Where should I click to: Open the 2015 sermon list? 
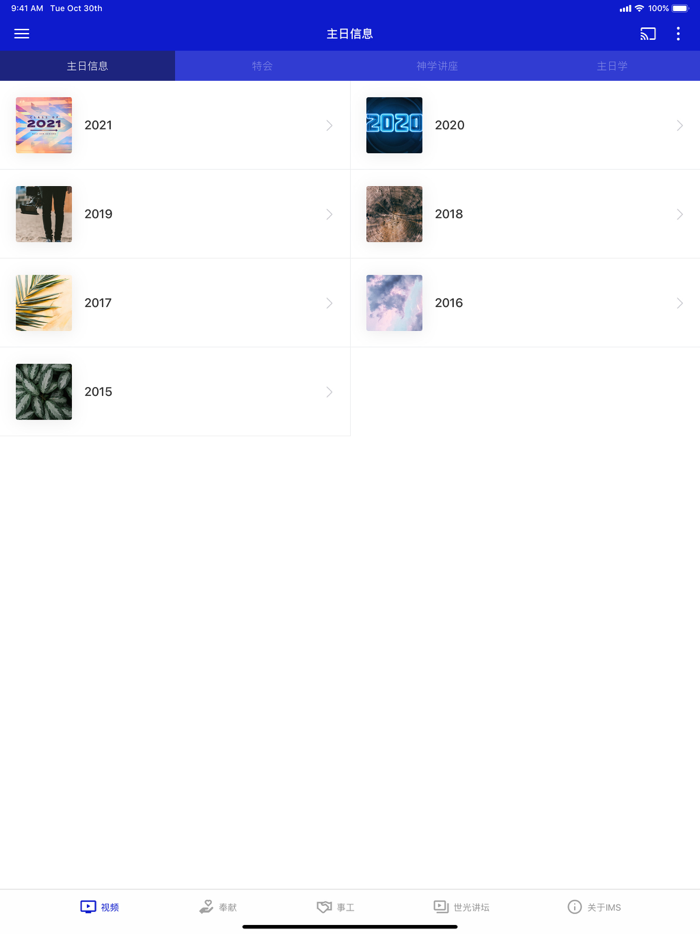[175, 392]
